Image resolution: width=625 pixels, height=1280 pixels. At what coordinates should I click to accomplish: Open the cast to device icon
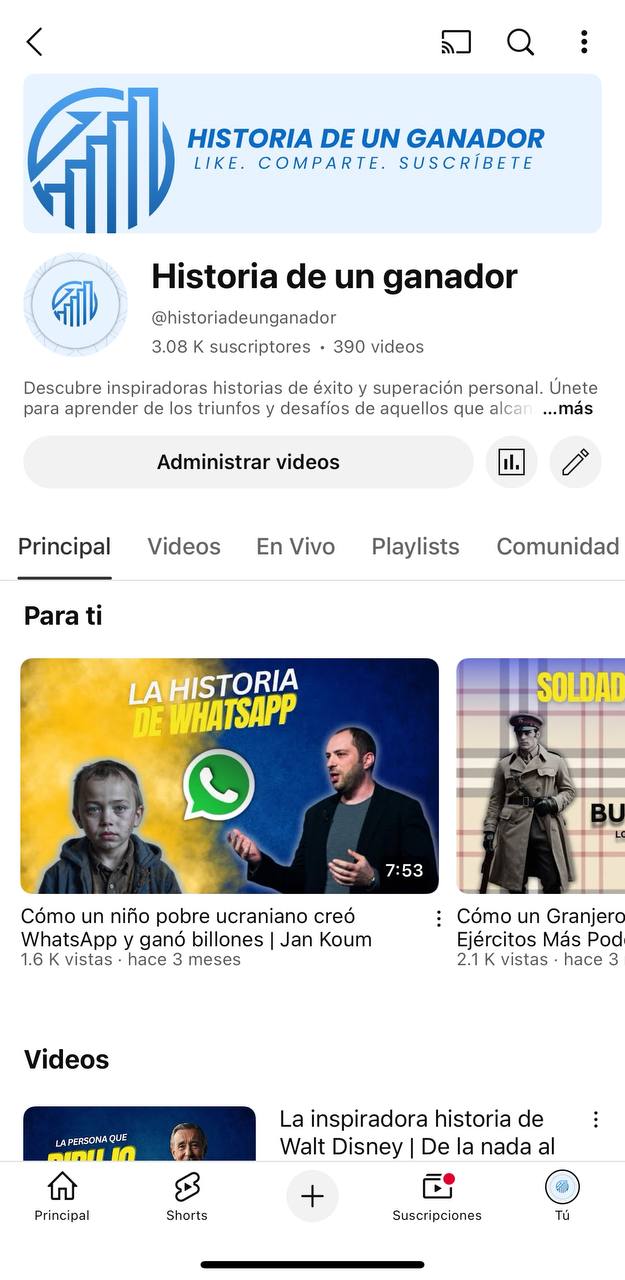pos(456,42)
